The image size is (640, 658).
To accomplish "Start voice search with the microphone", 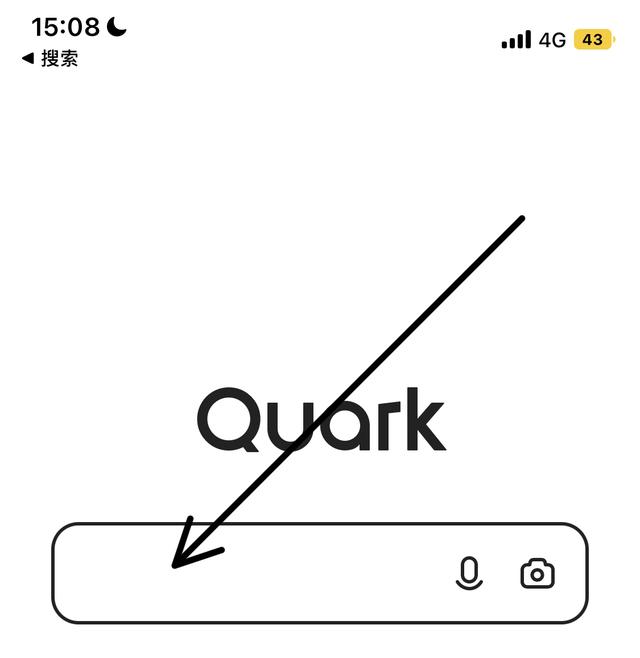I will tap(468, 573).
